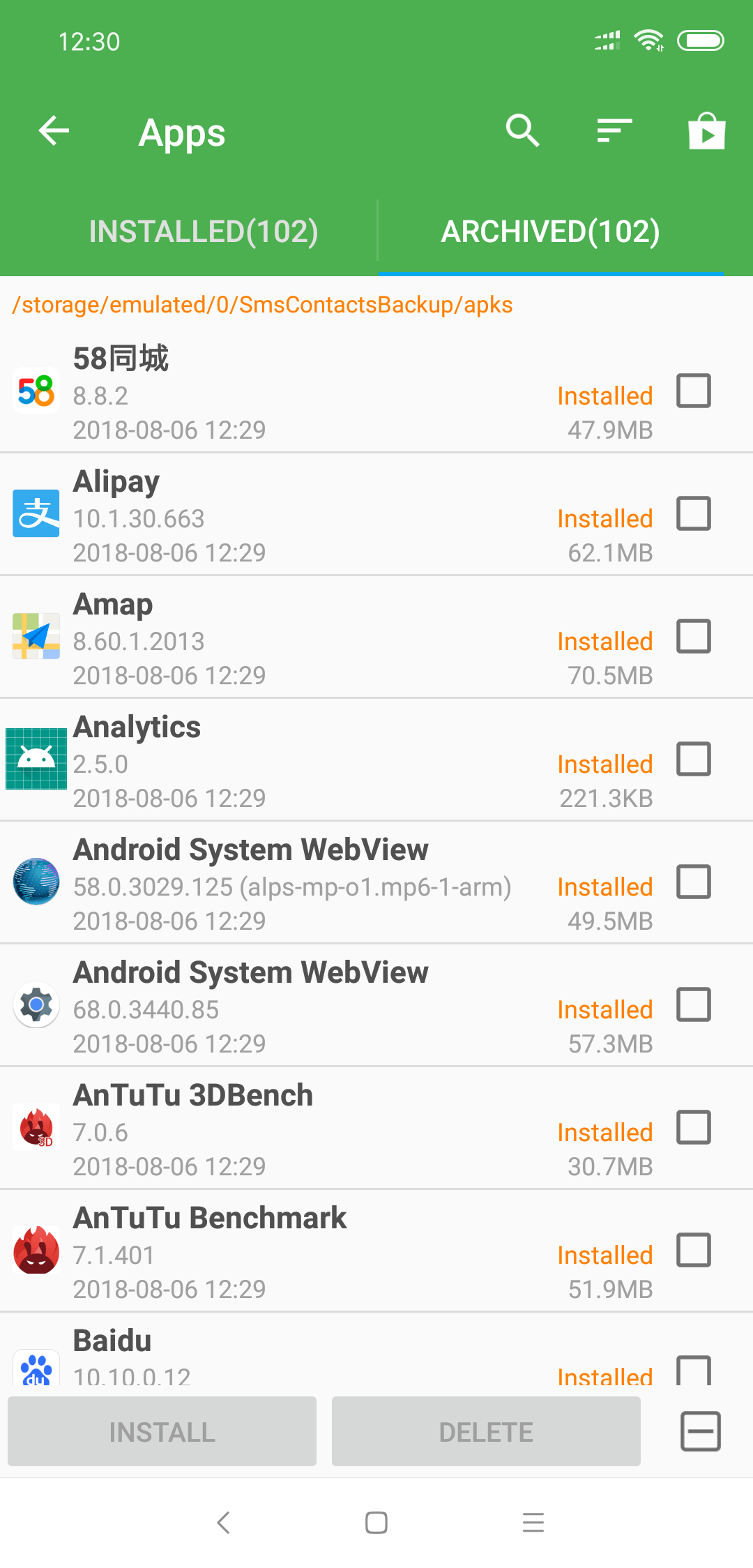Image resolution: width=753 pixels, height=1568 pixels.
Task: Open the Baidu app row
Action: [x=376, y=1350]
